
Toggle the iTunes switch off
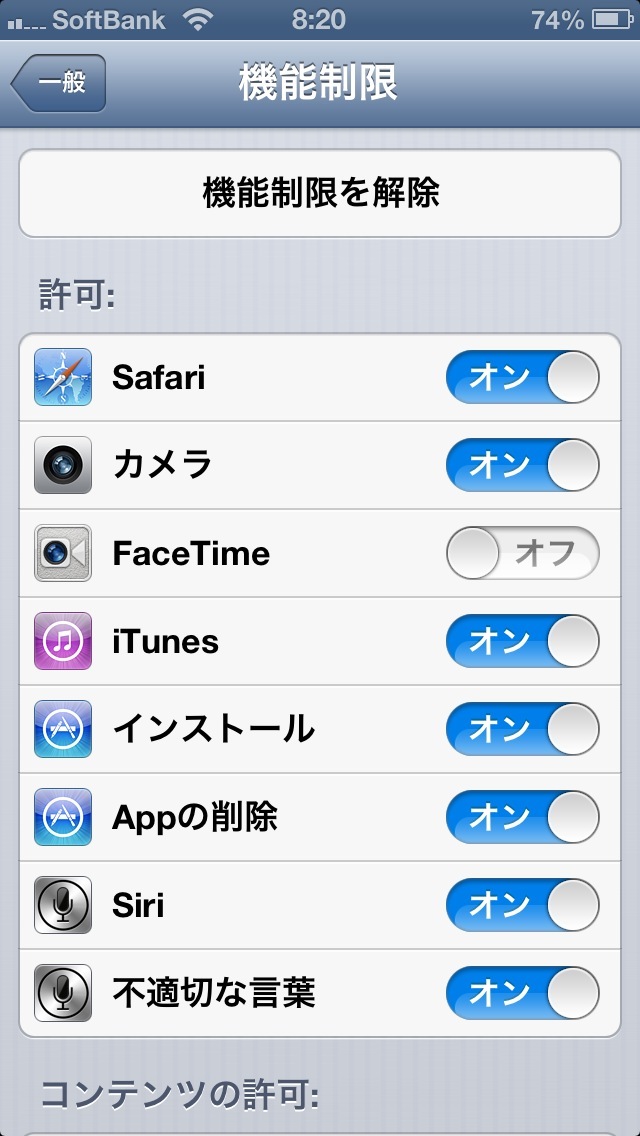point(523,641)
